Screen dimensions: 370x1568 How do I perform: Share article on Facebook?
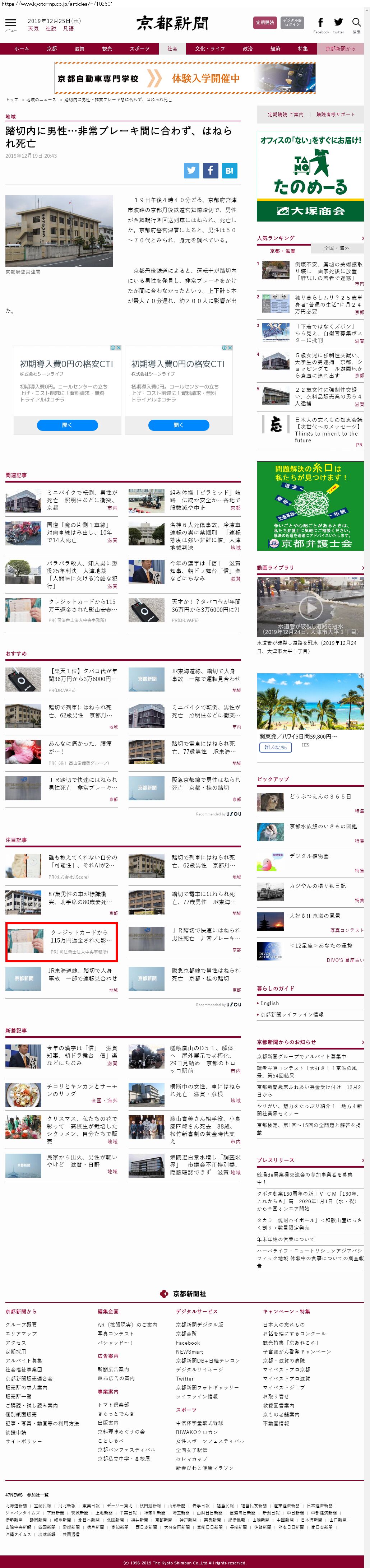(210, 171)
